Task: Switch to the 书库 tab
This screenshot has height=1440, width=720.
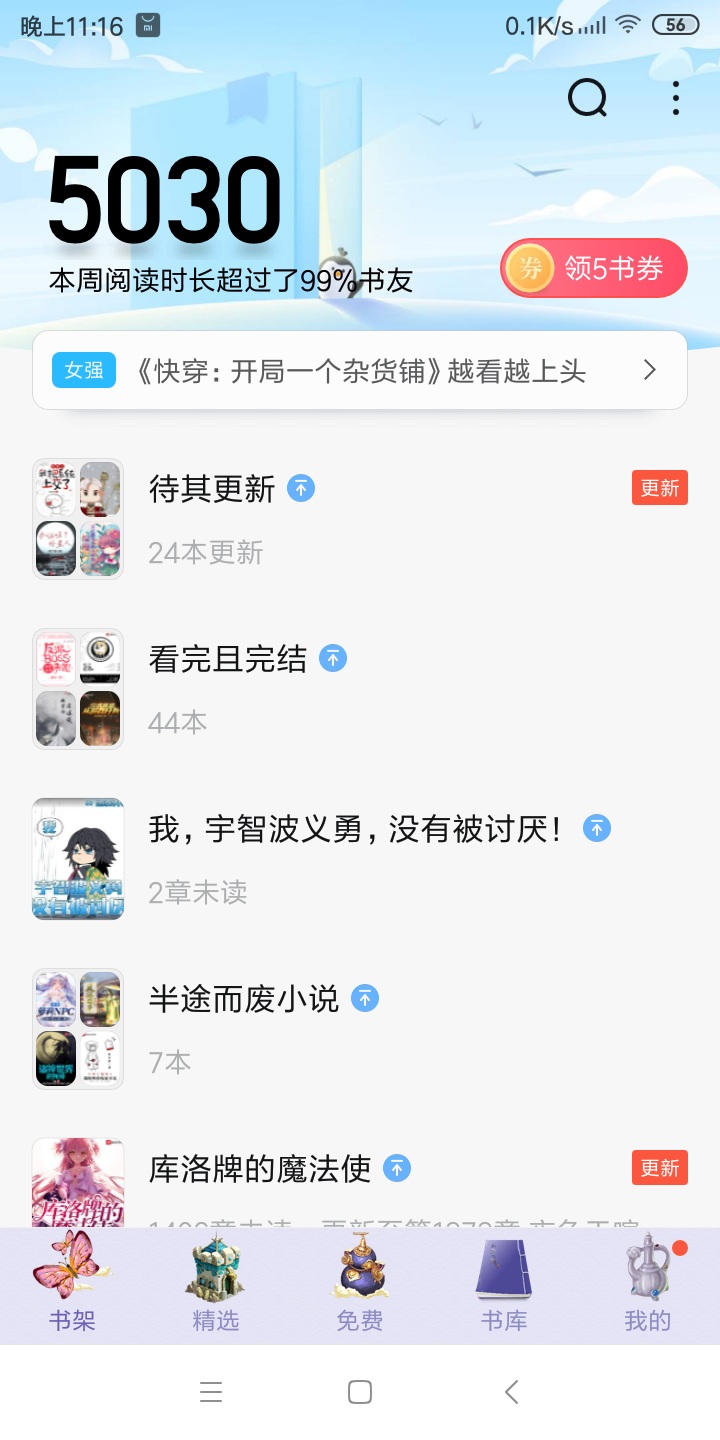Action: tap(504, 1286)
